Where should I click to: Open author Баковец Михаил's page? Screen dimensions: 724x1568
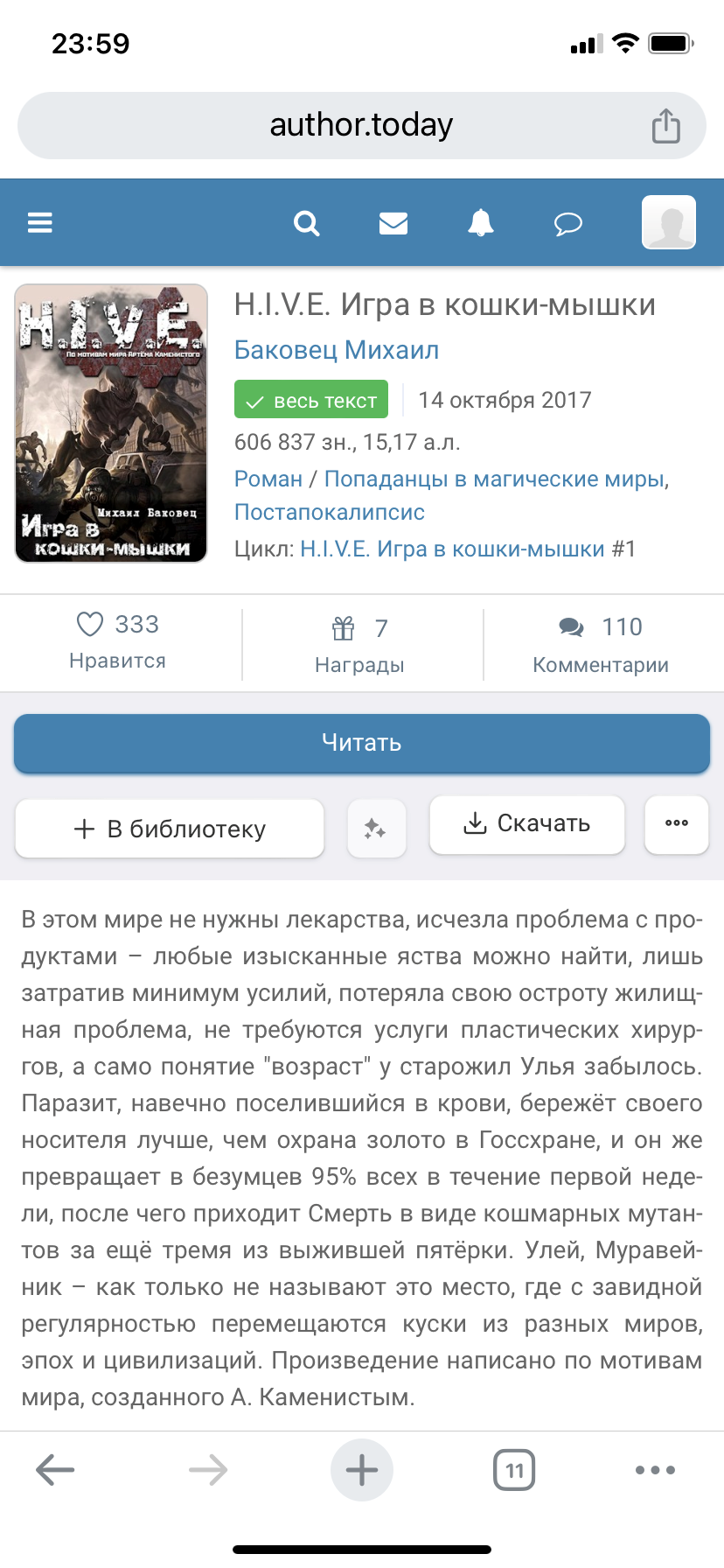click(x=337, y=350)
